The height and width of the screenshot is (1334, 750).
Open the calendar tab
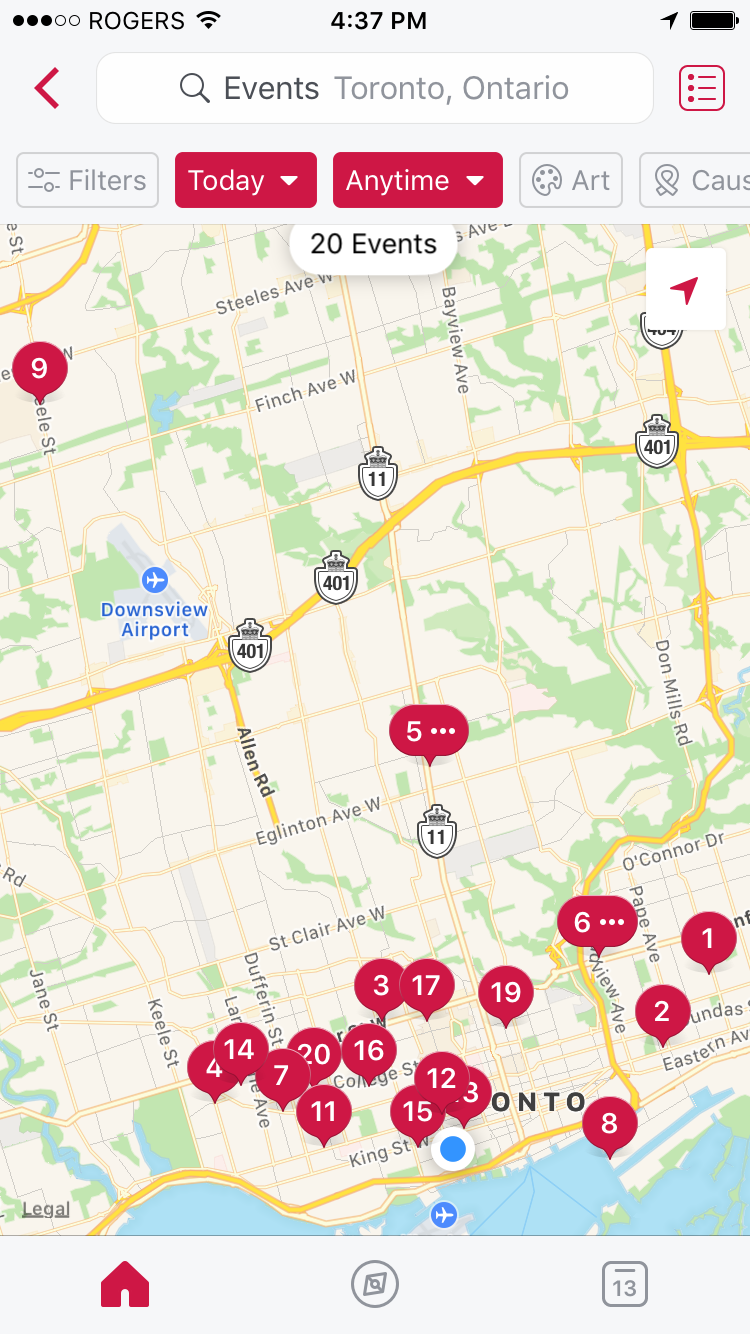click(625, 1285)
